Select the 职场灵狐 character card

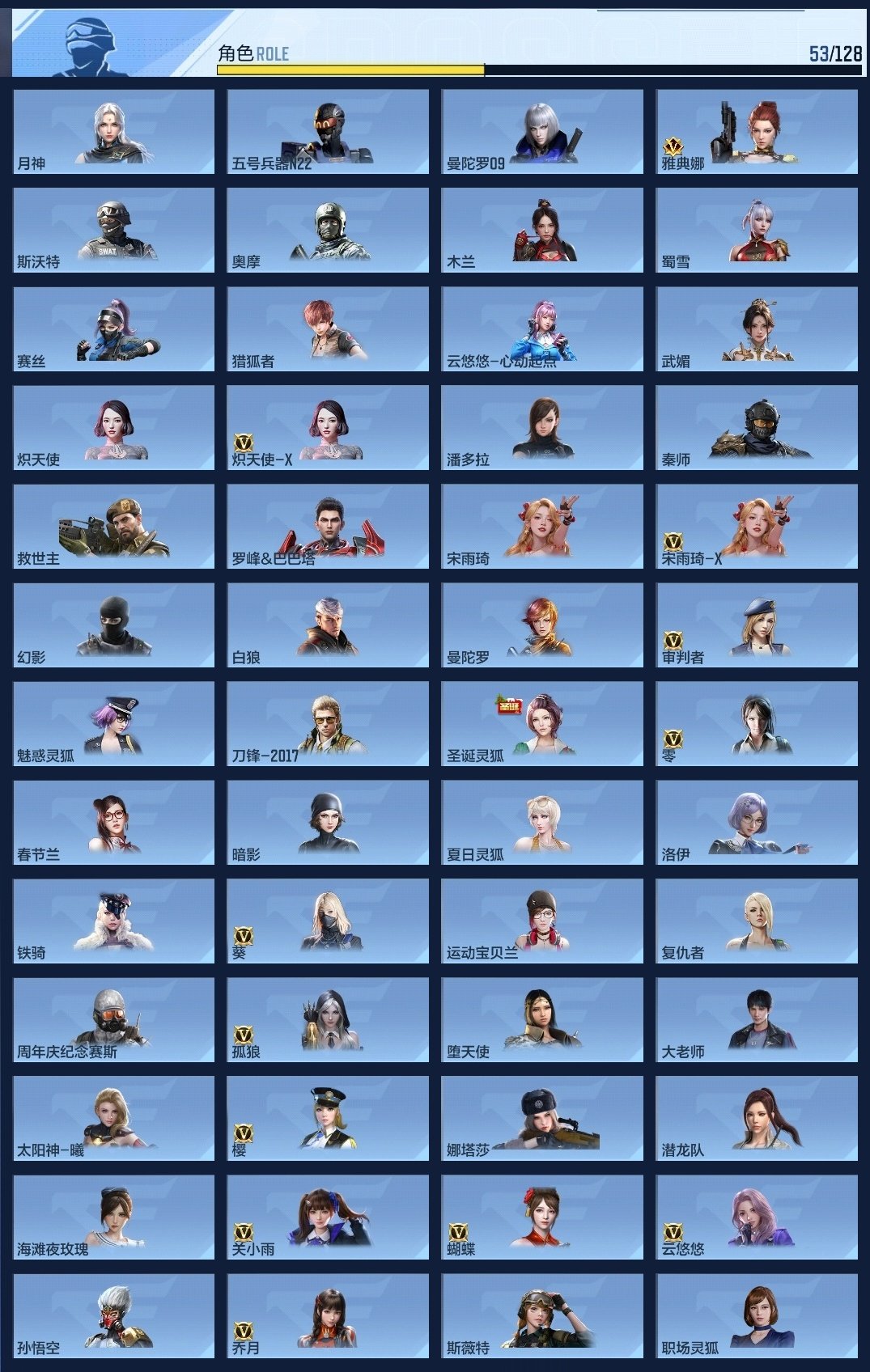(756, 1315)
